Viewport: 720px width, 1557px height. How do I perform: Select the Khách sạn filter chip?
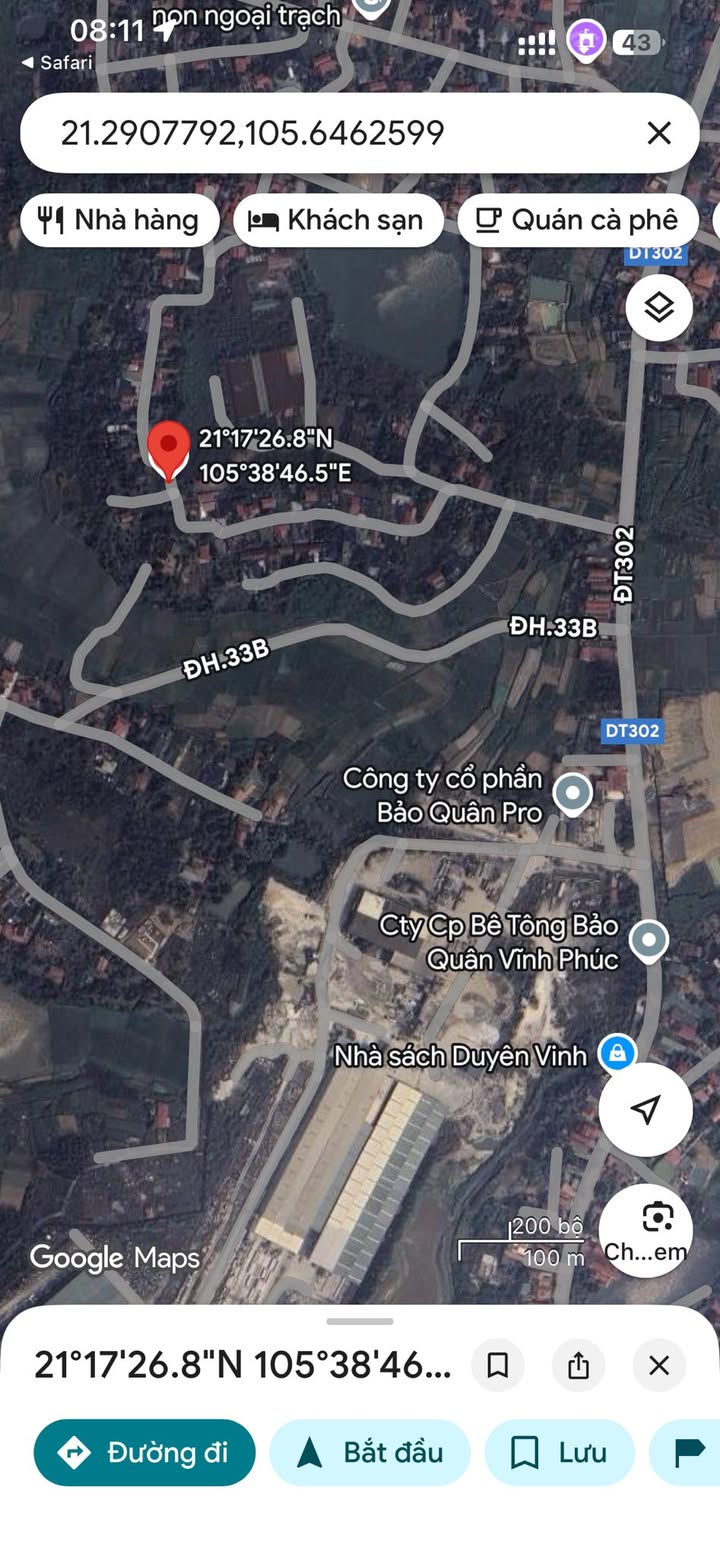[338, 220]
